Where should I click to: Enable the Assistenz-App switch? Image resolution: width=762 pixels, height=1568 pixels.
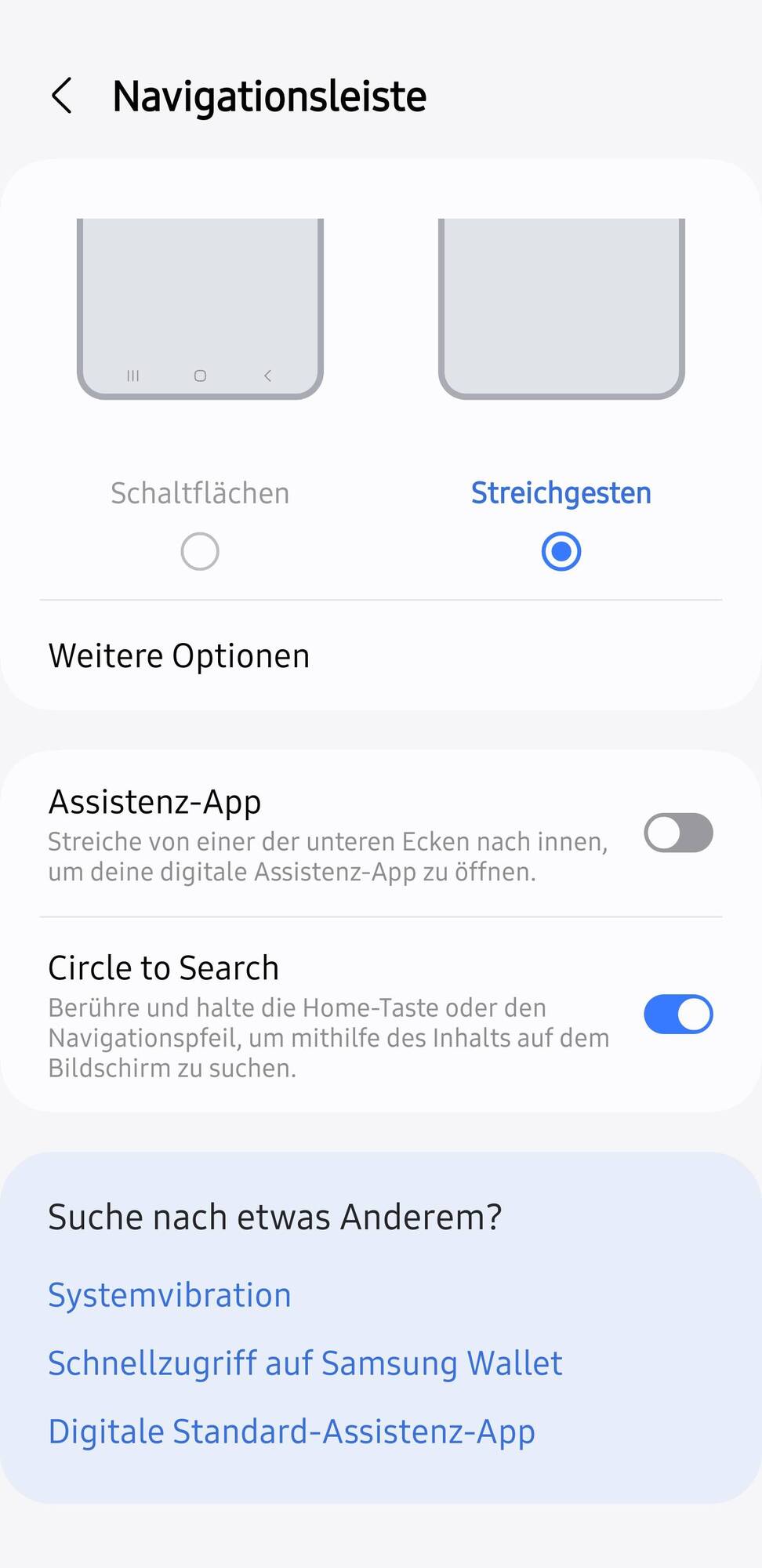pyautogui.click(x=678, y=833)
